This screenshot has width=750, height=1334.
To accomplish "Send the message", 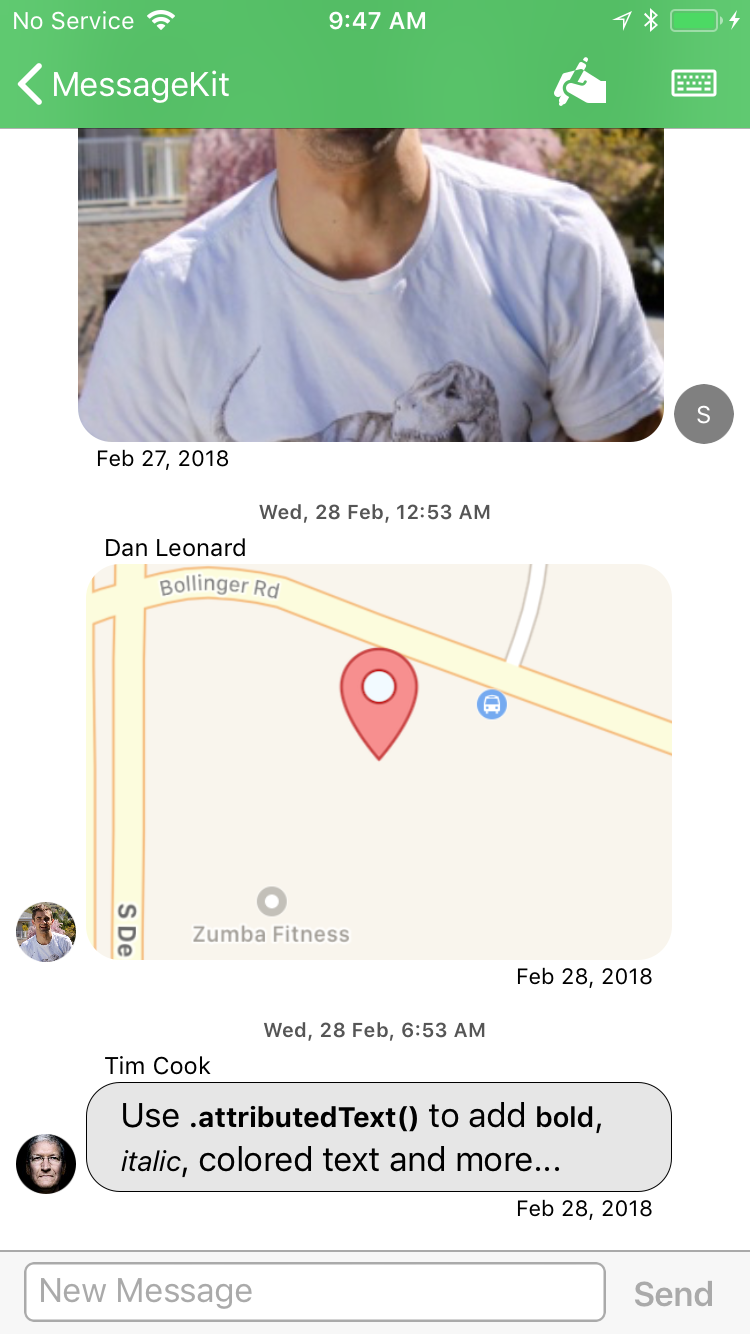I will (673, 1294).
